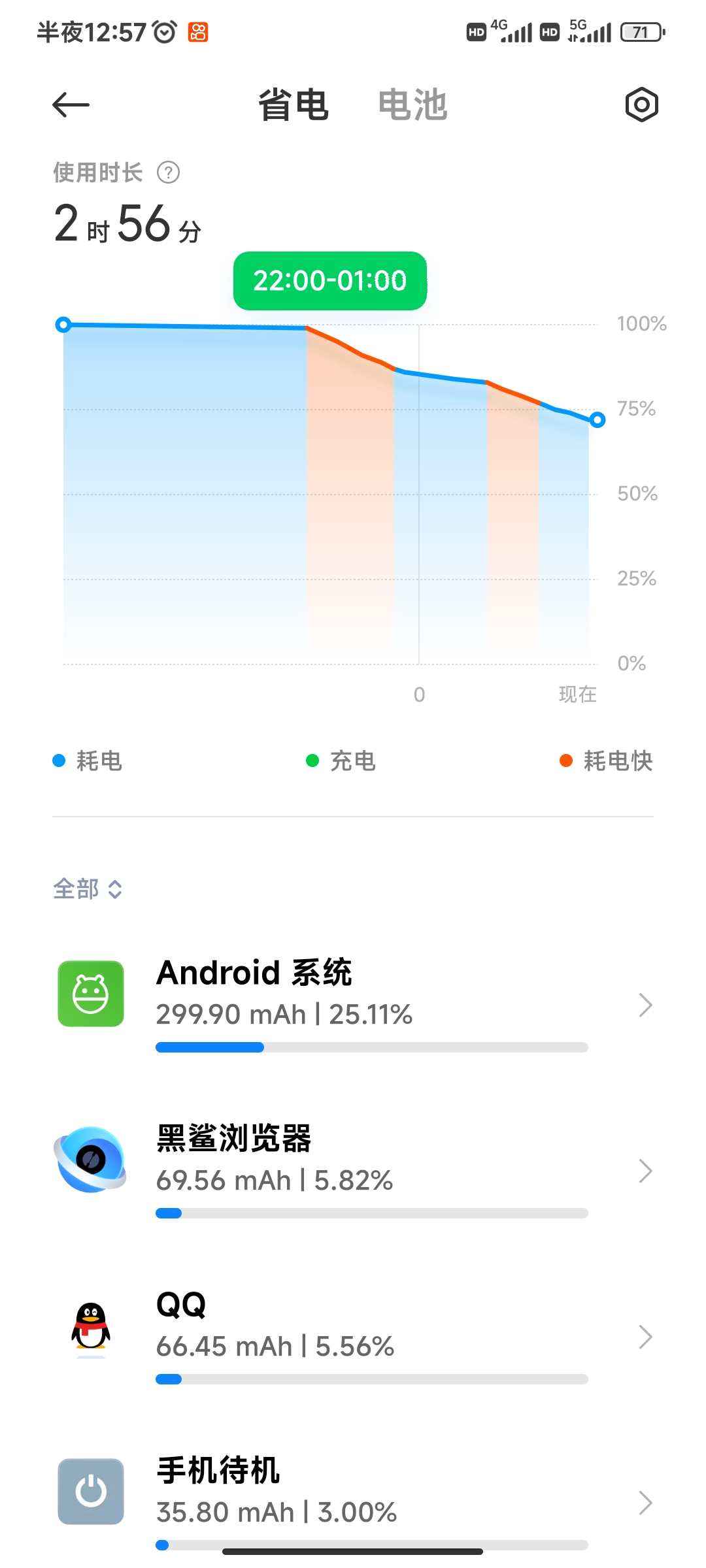View 黑鲨浏览器 battery usage details

pos(353,1171)
